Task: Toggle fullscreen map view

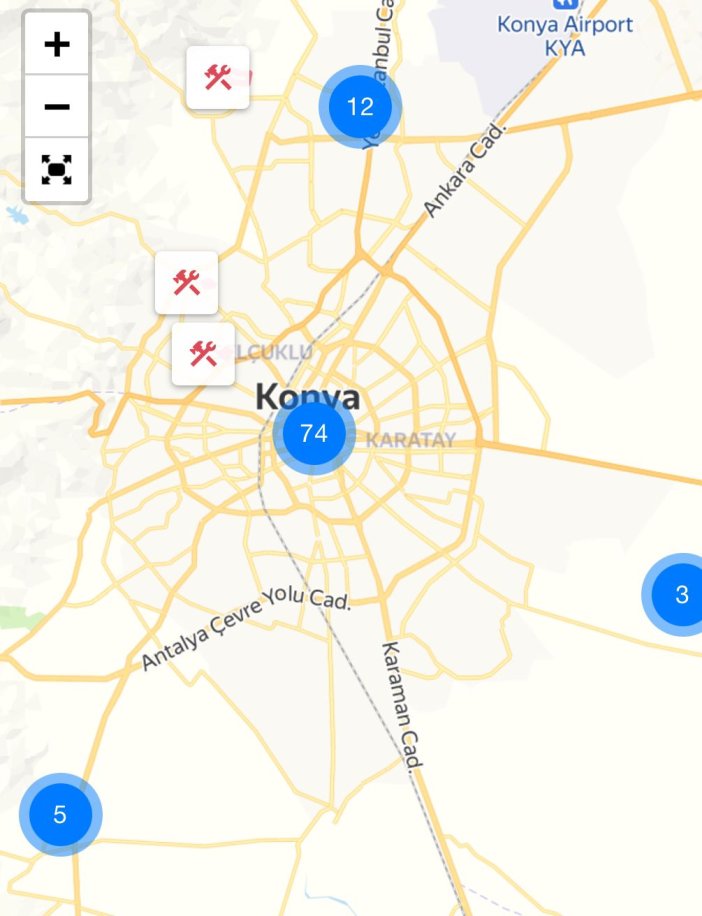Action: tap(57, 169)
